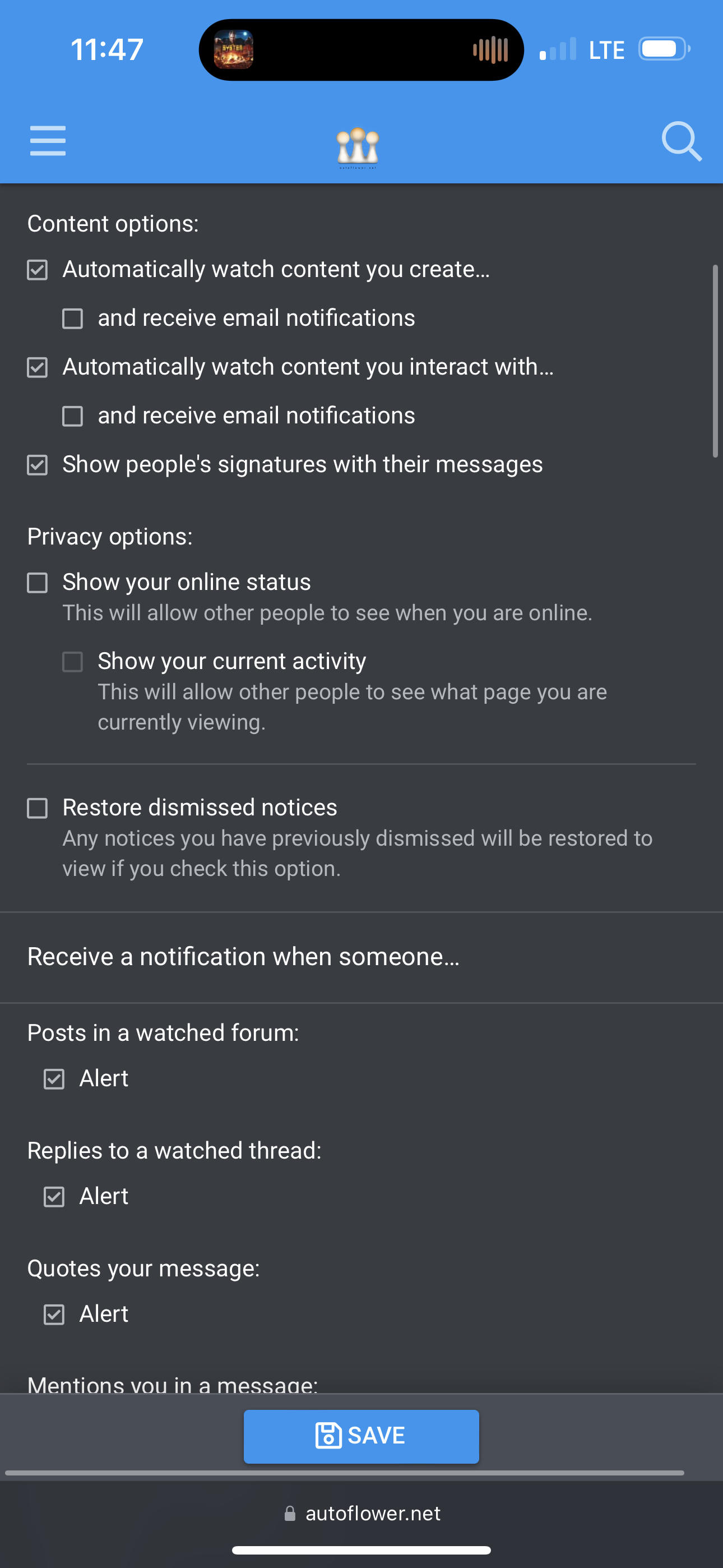Open the hamburger navigation menu
This screenshot has width=723, height=1568.
(x=48, y=141)
